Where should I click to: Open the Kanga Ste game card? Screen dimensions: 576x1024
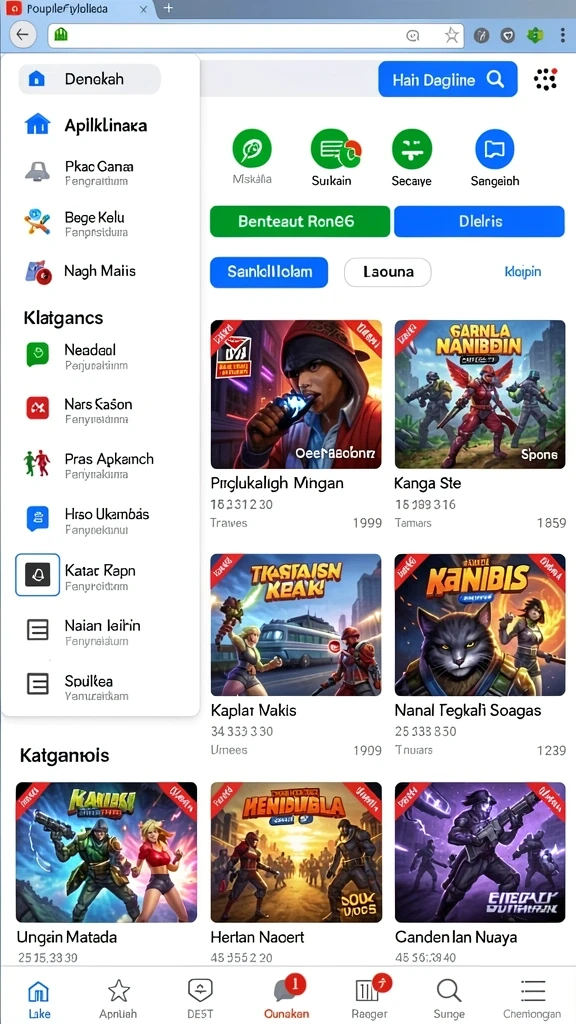[480, 424]
